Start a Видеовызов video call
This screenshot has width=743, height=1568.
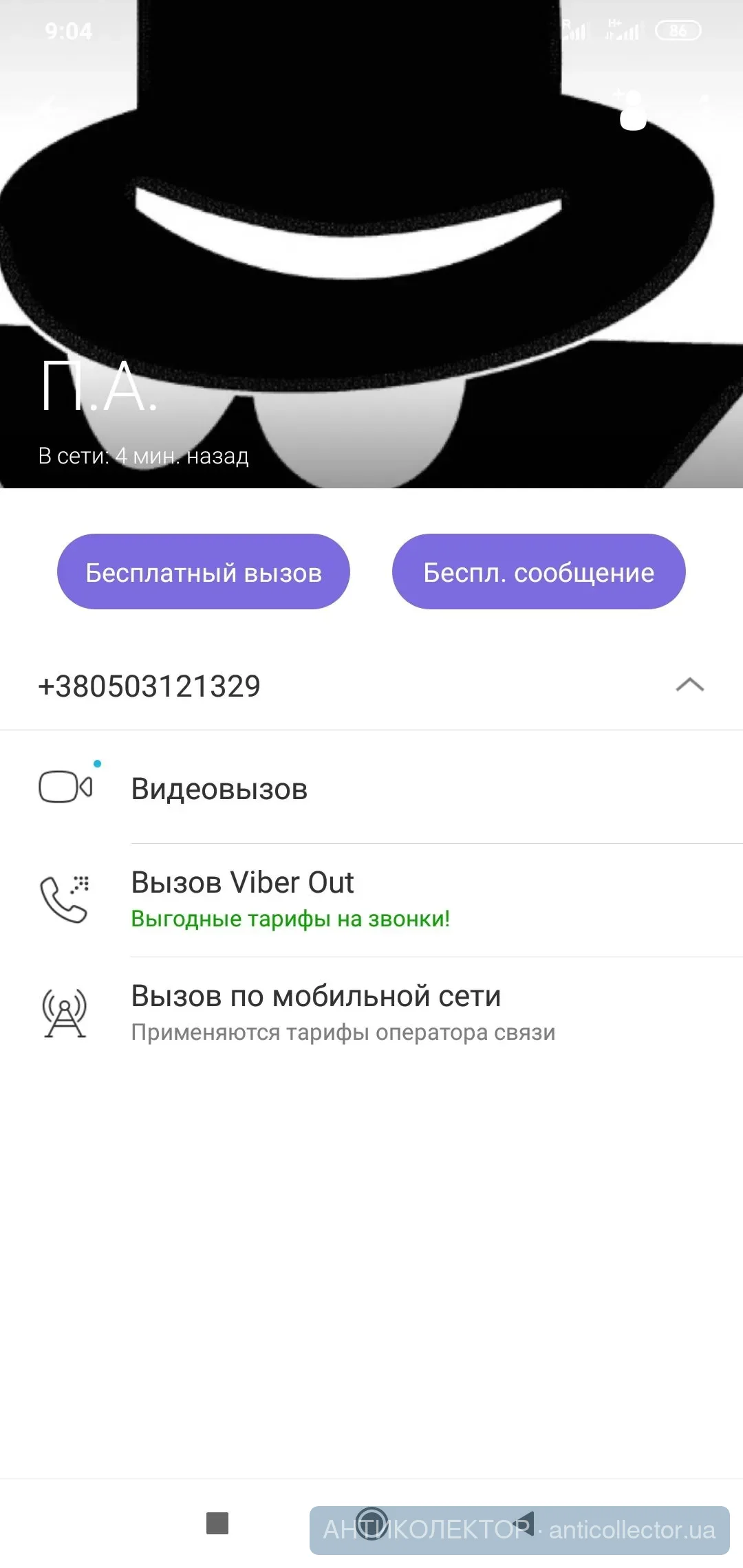[219, 789]
